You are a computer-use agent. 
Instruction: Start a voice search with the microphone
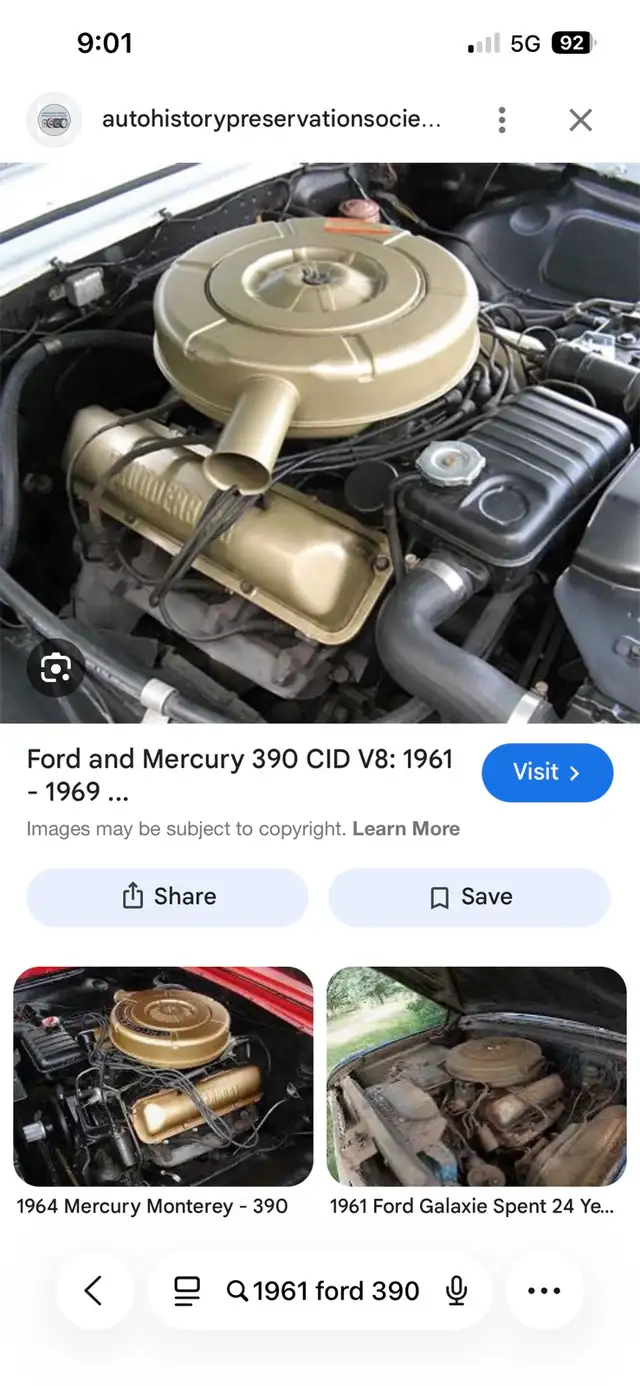(x=456, y=1291)
